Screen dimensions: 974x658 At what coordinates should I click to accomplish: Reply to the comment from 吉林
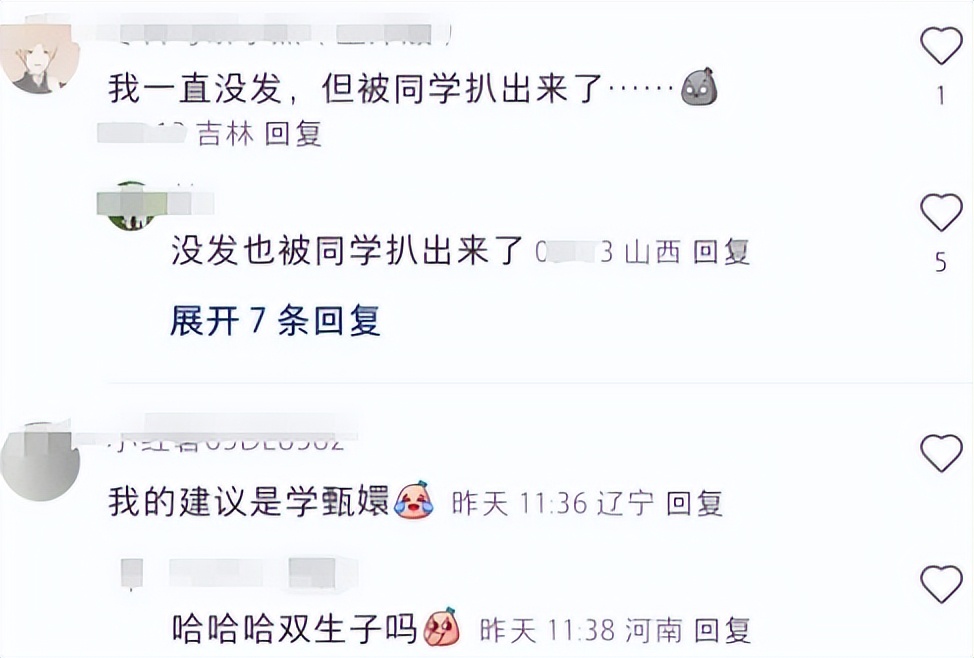click(293, 134)
